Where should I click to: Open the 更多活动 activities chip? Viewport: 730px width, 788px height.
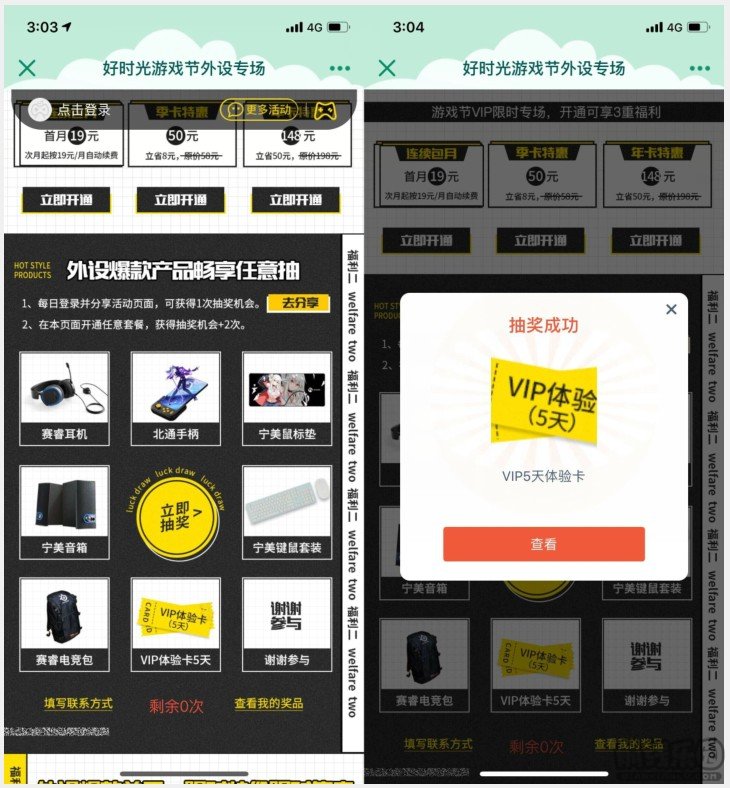click(259, 110)
